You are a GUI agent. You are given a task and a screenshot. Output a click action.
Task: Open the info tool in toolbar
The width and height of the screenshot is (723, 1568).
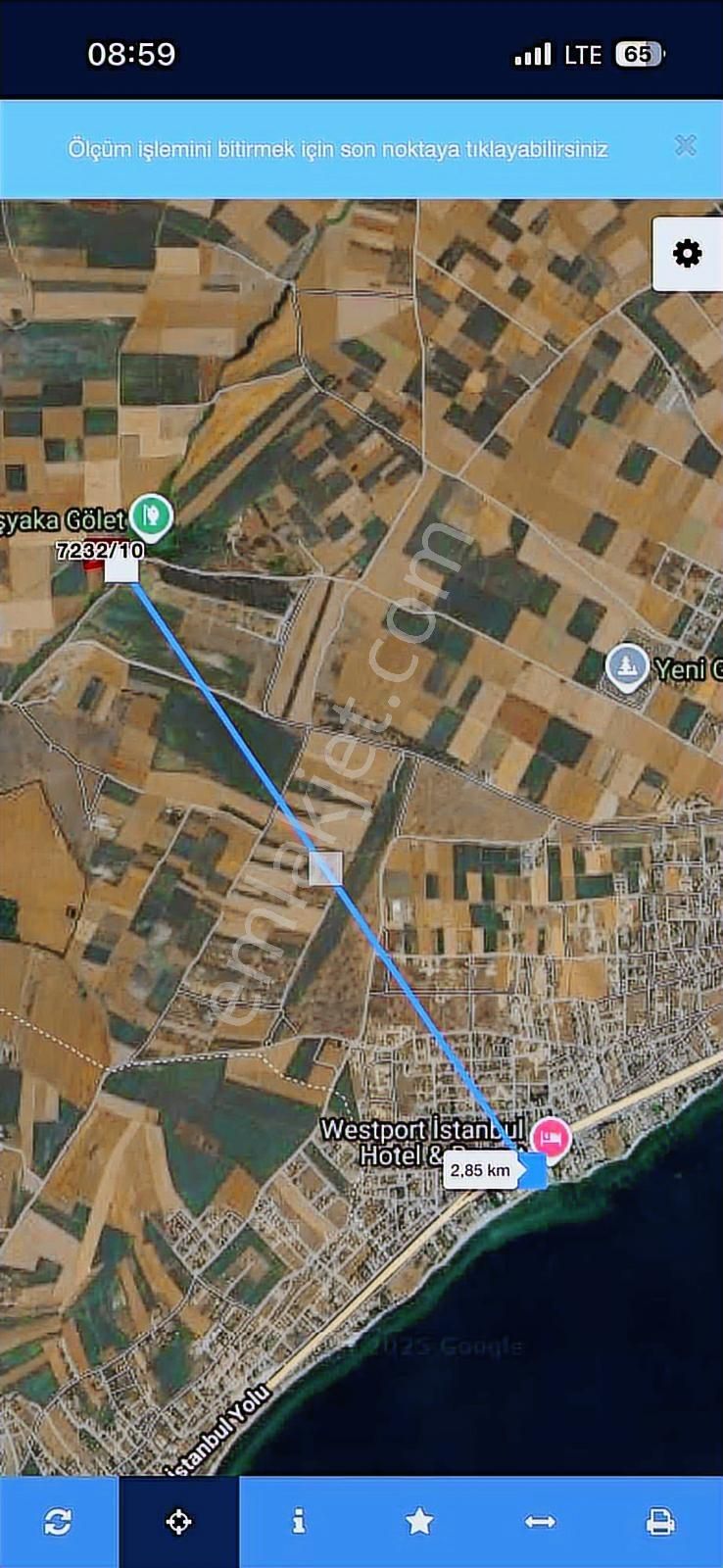pos(299,1521)
